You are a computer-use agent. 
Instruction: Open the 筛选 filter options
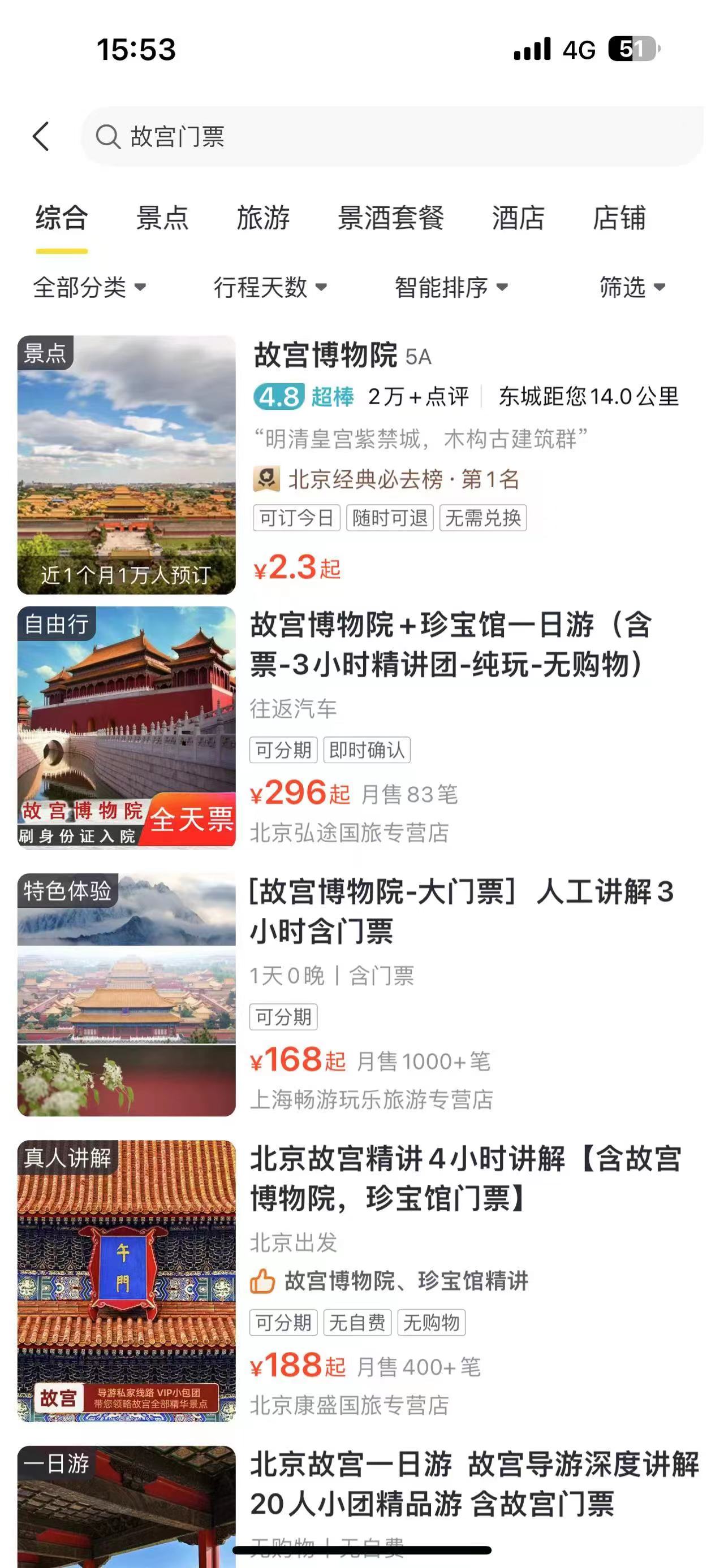(x=632, y=287)
